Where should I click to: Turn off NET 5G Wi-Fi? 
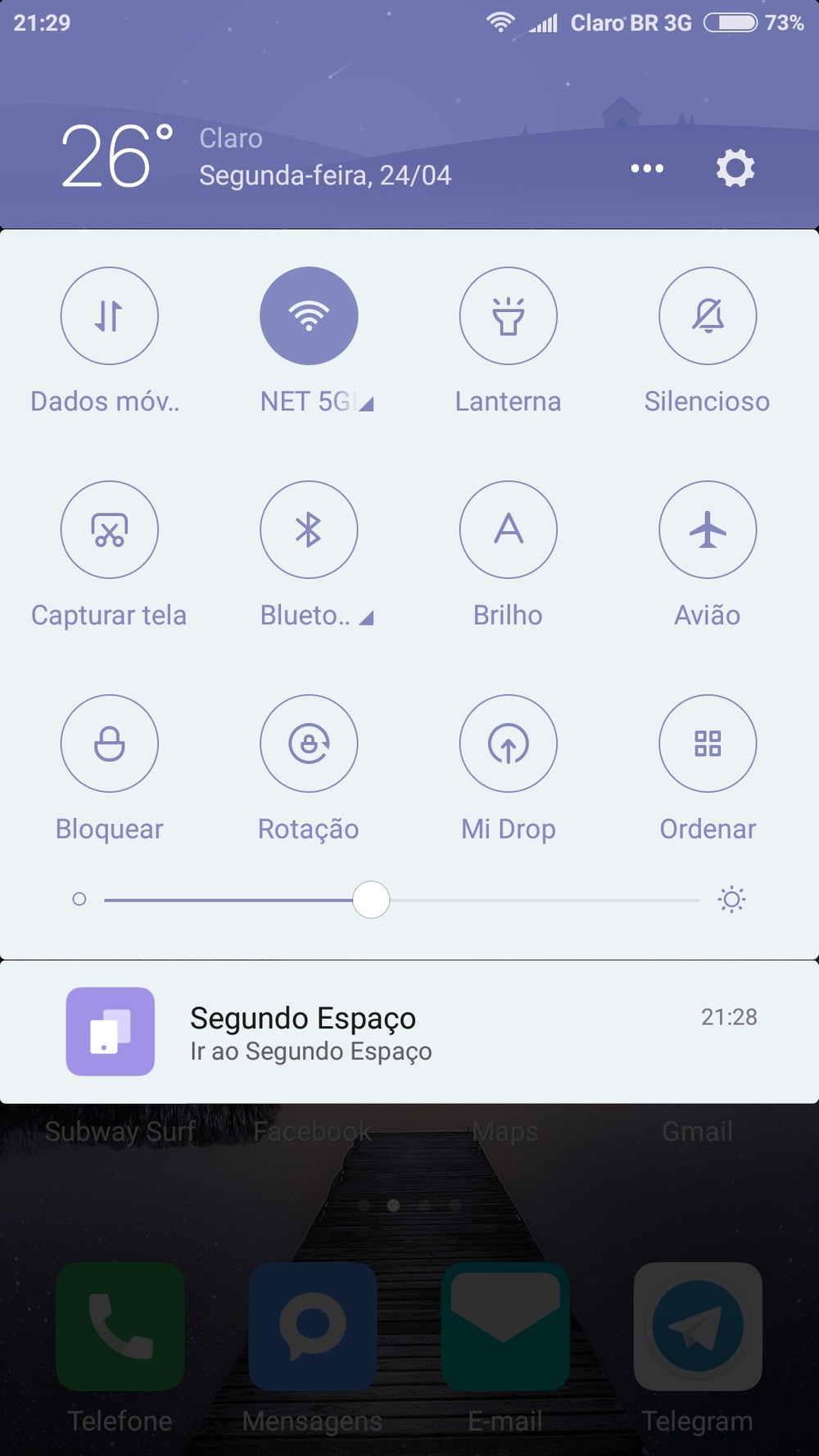pos(309,316)
